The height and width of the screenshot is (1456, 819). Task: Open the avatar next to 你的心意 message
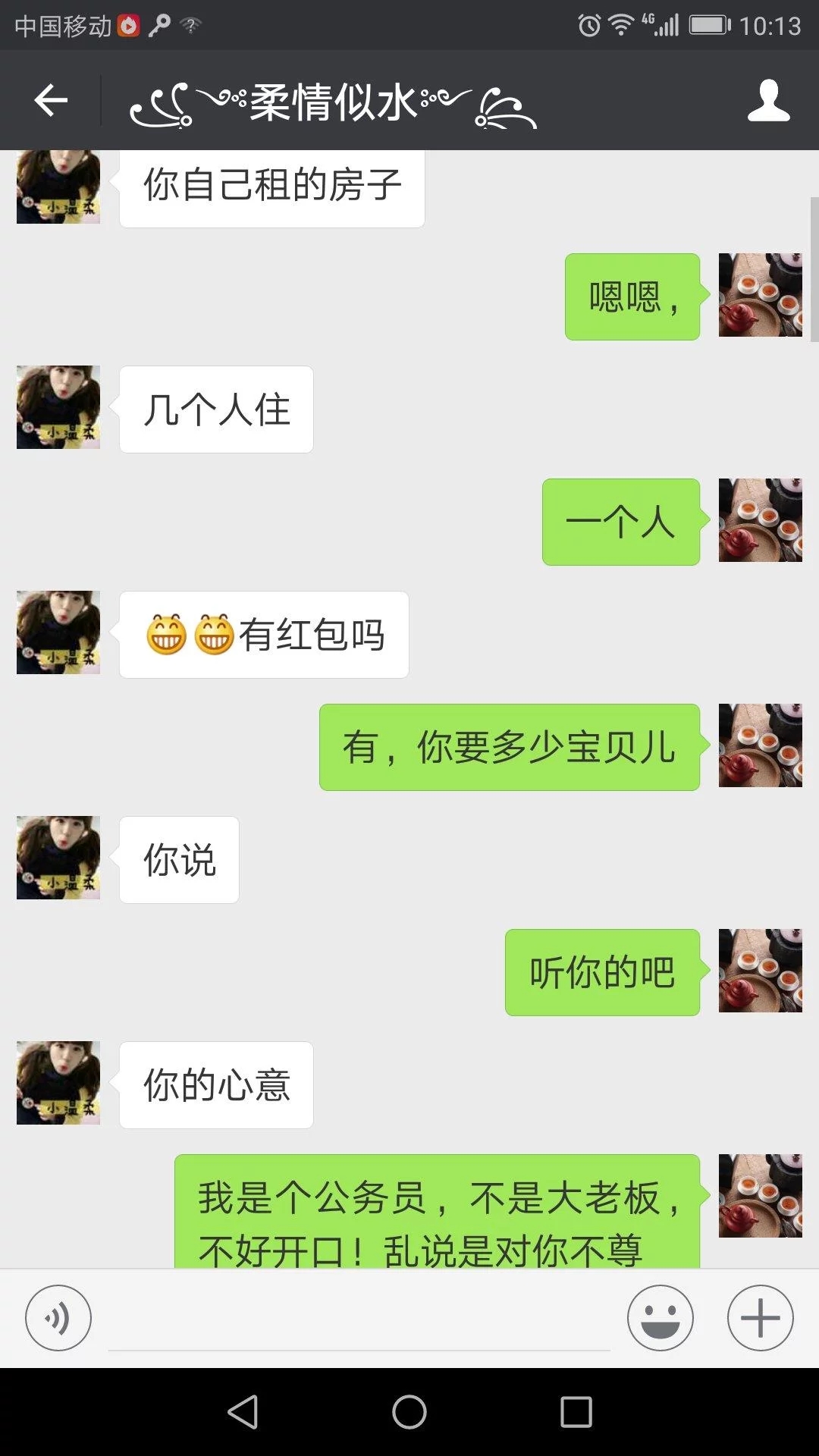58,1083
